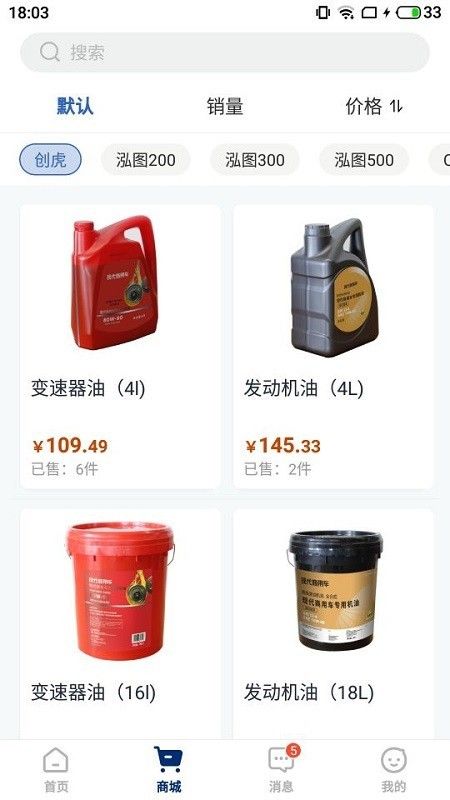Select the 创虎 filter chip
Image resolution: width=450 pixels, height=800 pixels.
click(51, 160)
